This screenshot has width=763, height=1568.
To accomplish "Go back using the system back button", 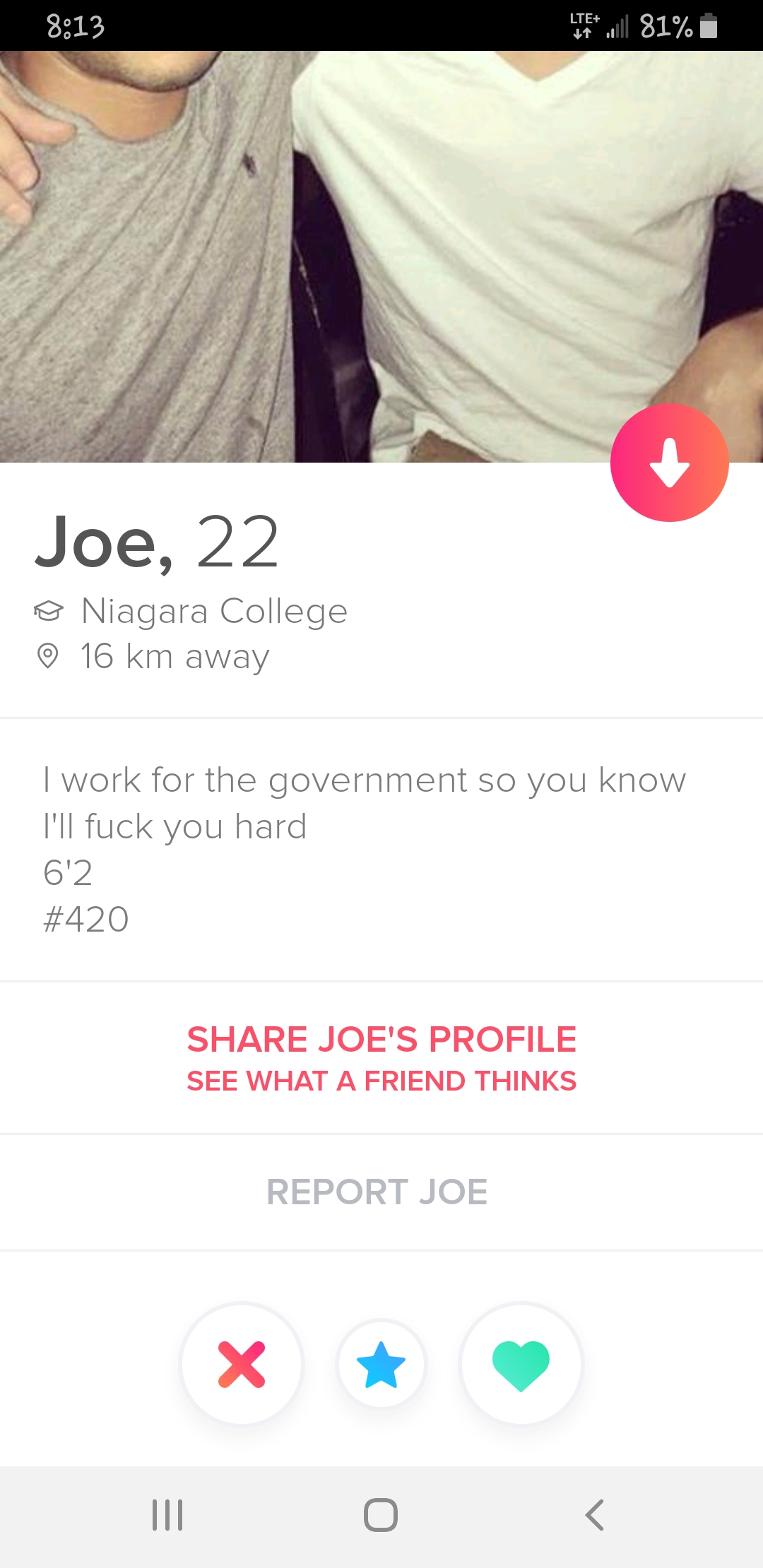I will tap(595, 1515).
